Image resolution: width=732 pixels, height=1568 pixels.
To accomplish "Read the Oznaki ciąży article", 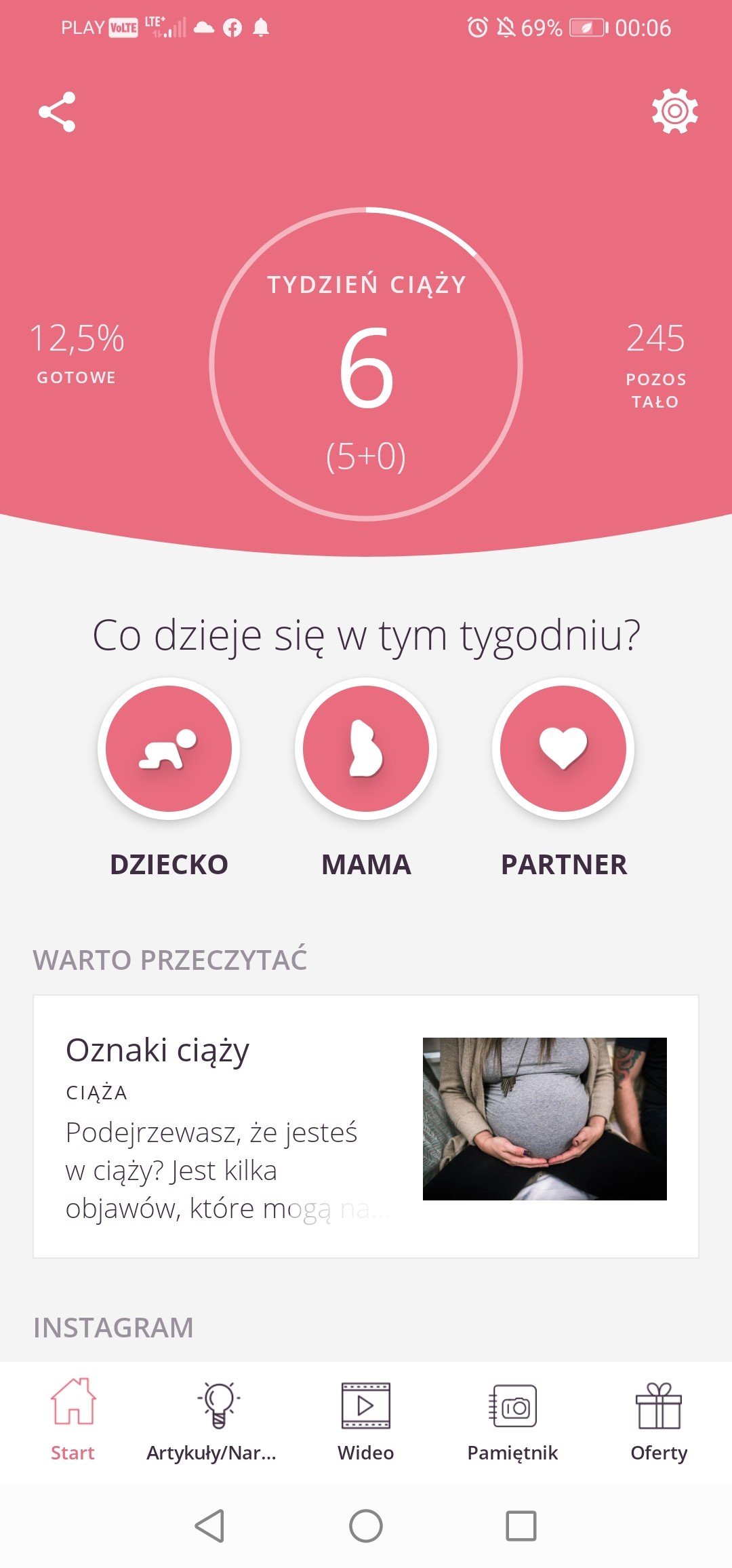I will click(366, 1126).
